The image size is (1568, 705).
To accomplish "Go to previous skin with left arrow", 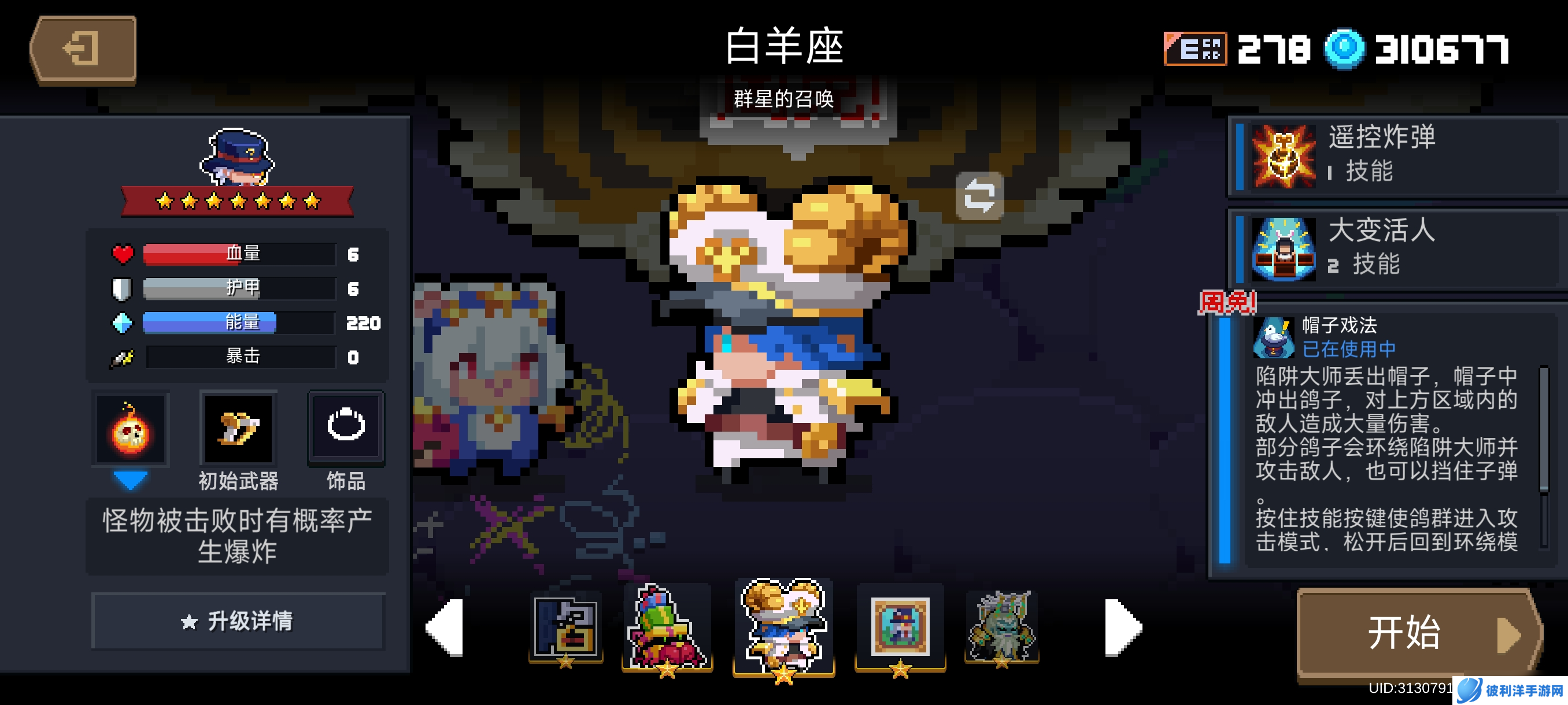I will (446, 627).
